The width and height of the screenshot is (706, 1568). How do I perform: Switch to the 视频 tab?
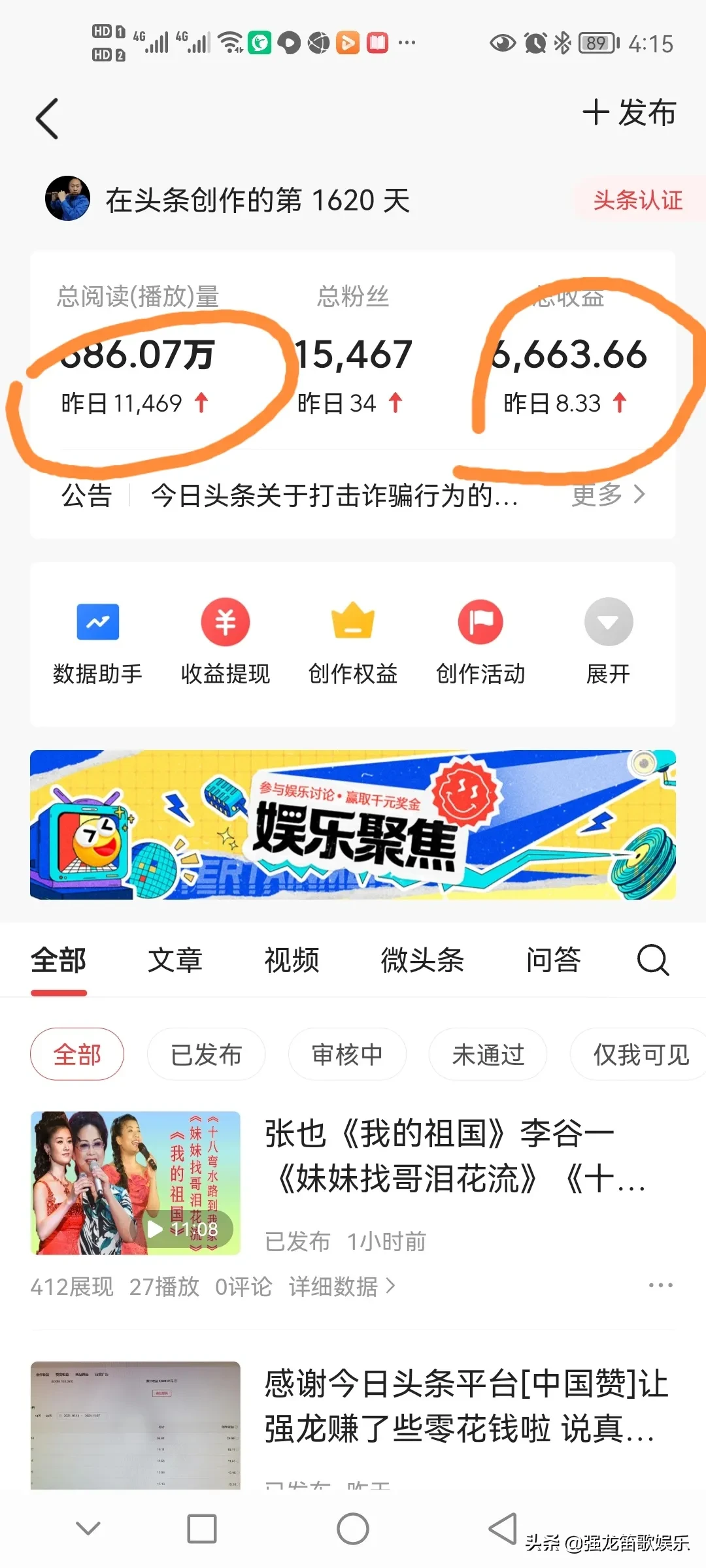click(292, 960)
